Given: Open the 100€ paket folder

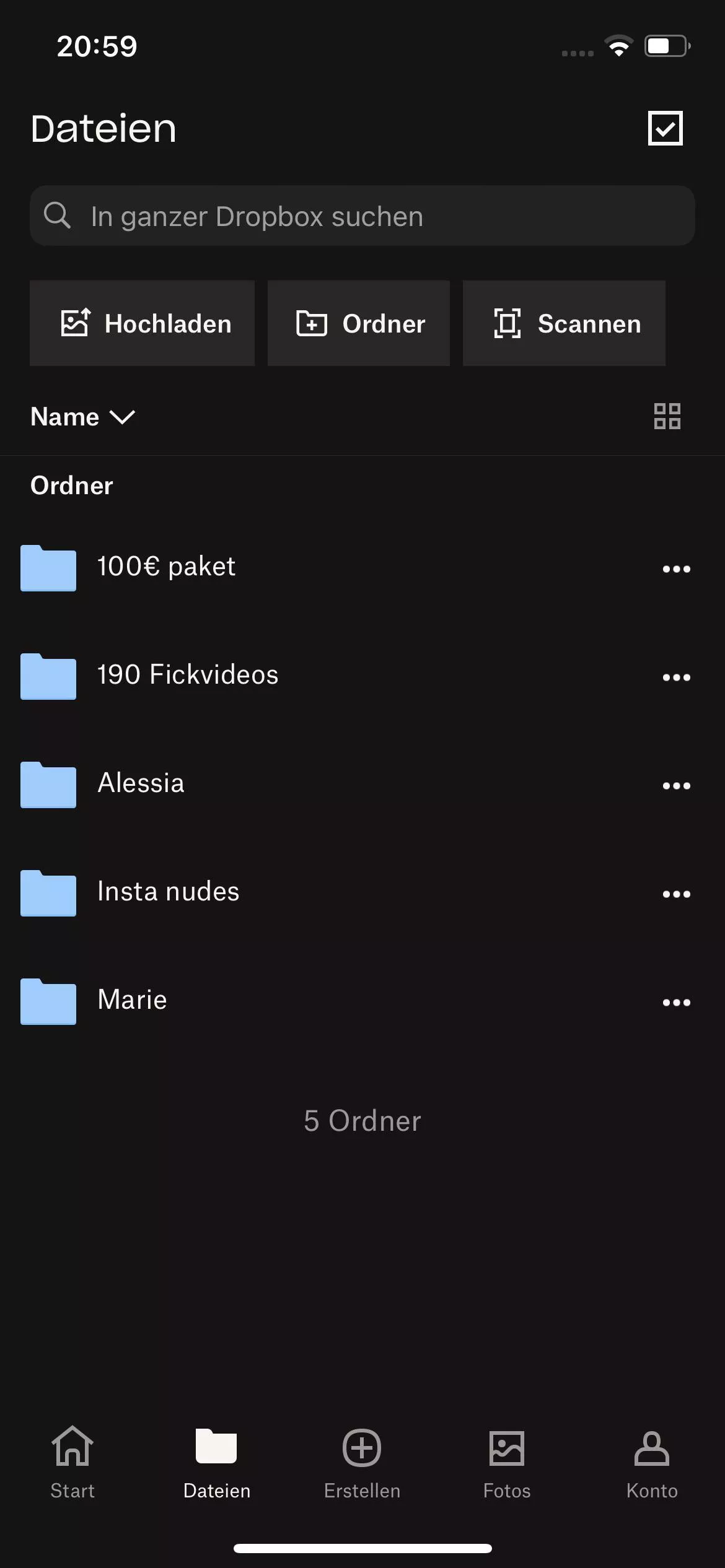Looking at the screenshot, I should point(166,567).
